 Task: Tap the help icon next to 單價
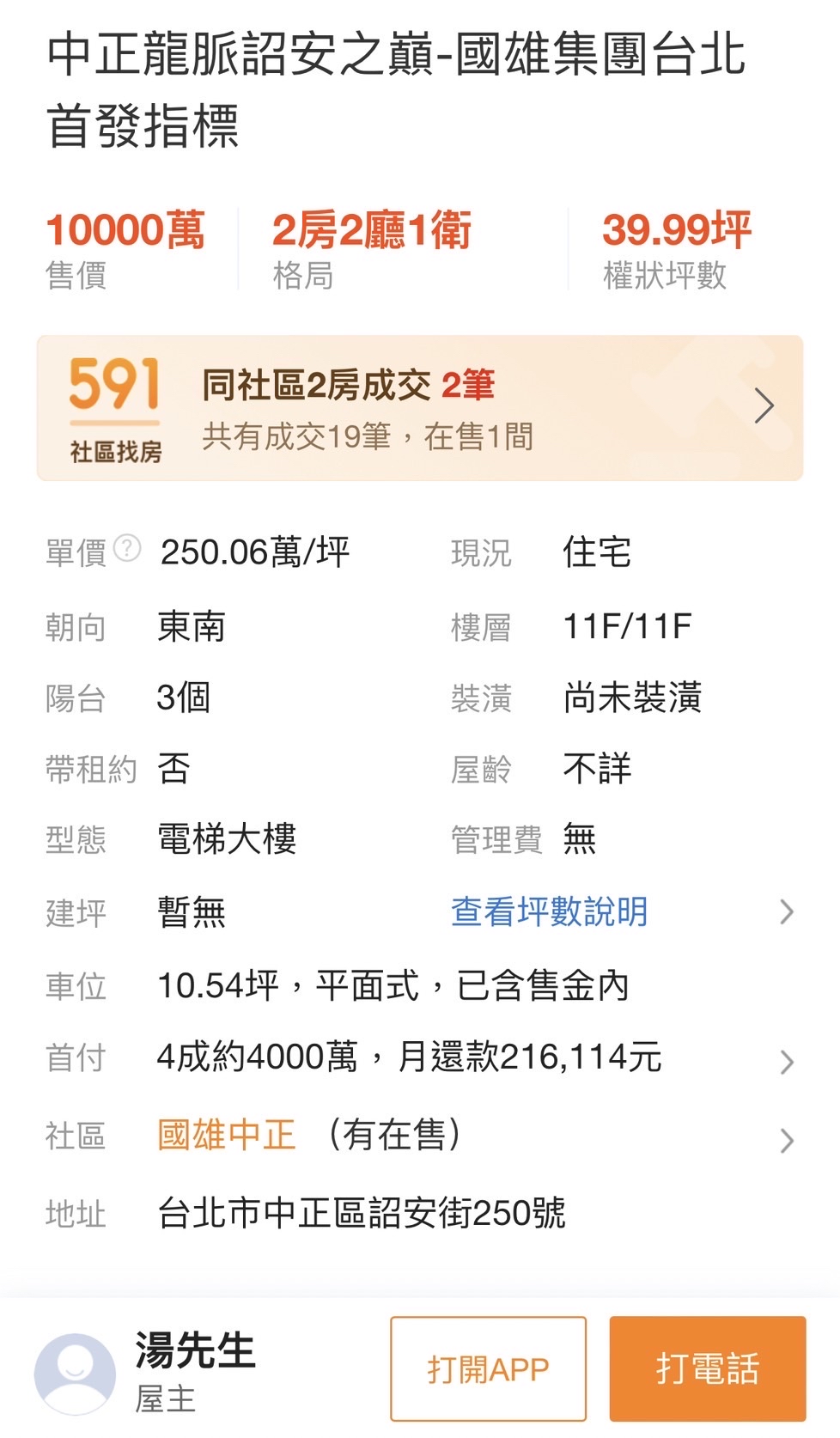coord(127,548)
